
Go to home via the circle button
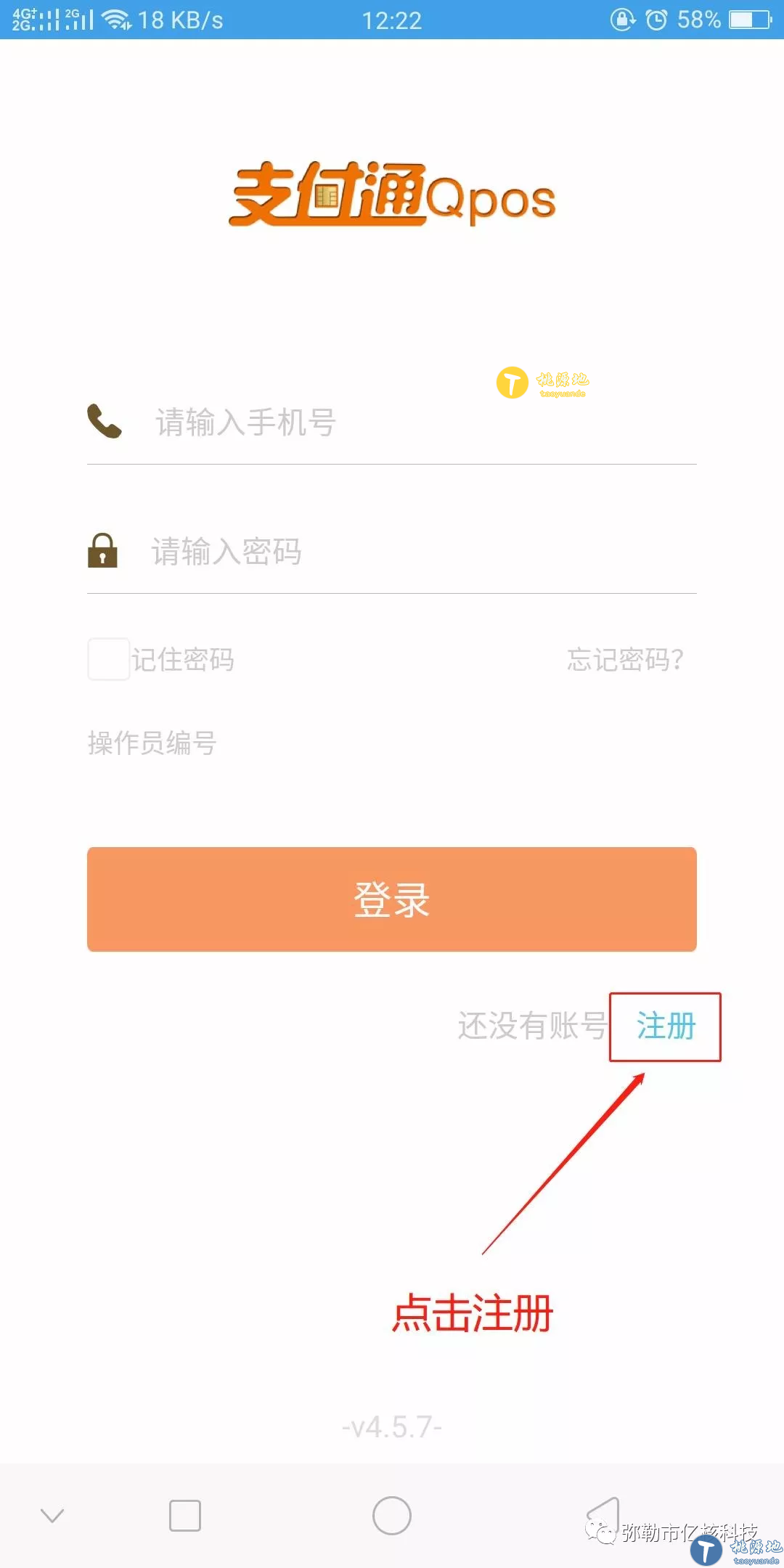pyautogui.click(x=392, y=1516)
